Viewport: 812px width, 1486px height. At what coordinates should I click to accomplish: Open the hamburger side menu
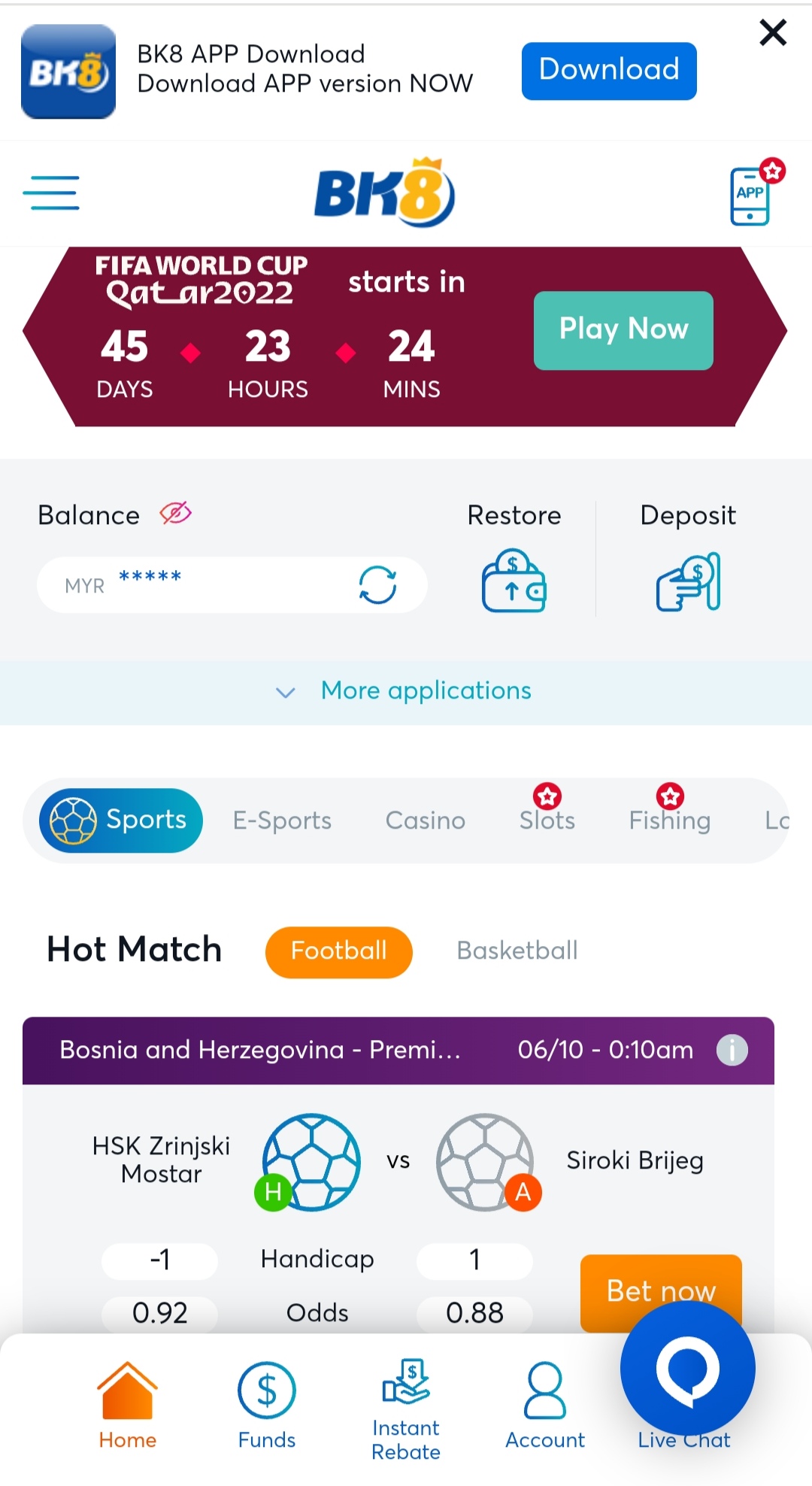pyautogui.click(x=51, y=193)
